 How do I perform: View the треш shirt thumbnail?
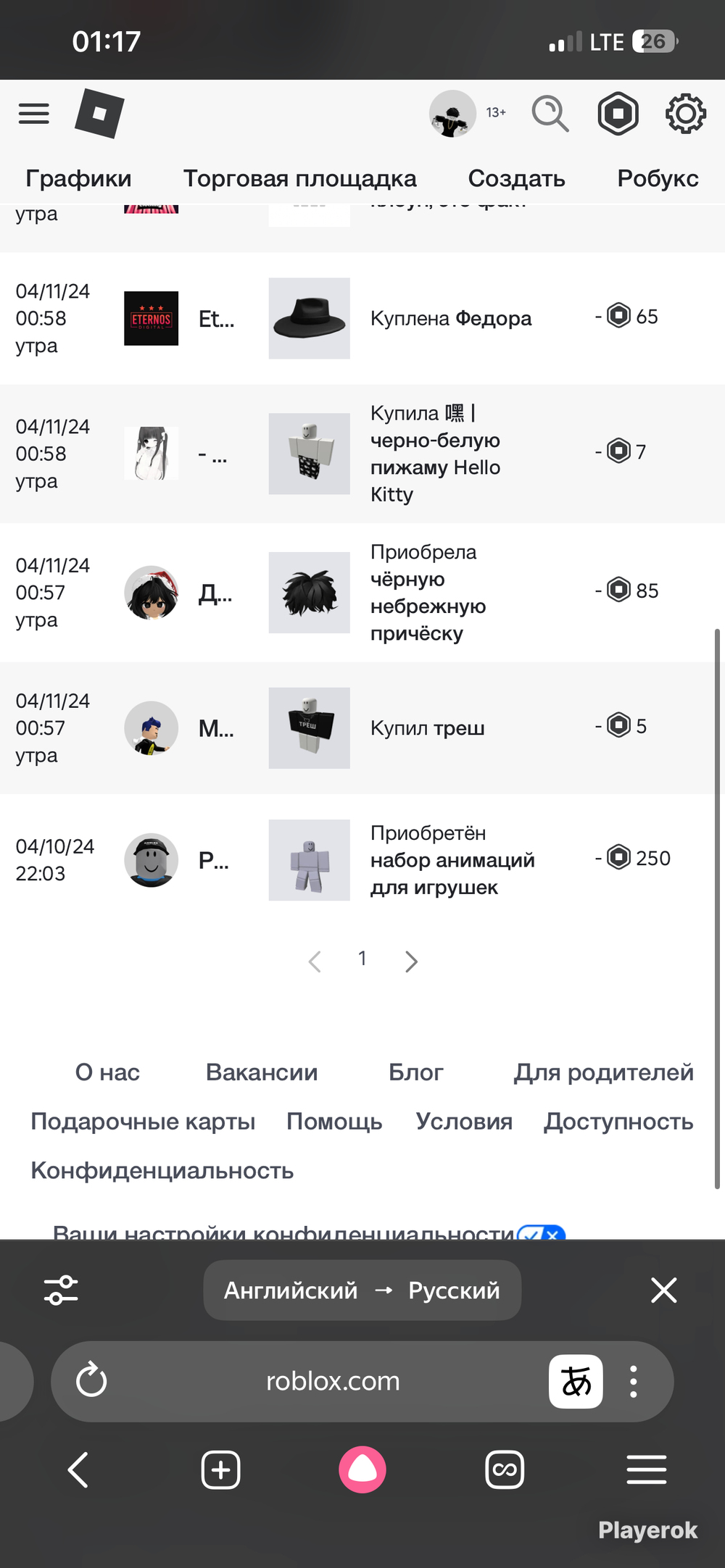tap(310, 728)
